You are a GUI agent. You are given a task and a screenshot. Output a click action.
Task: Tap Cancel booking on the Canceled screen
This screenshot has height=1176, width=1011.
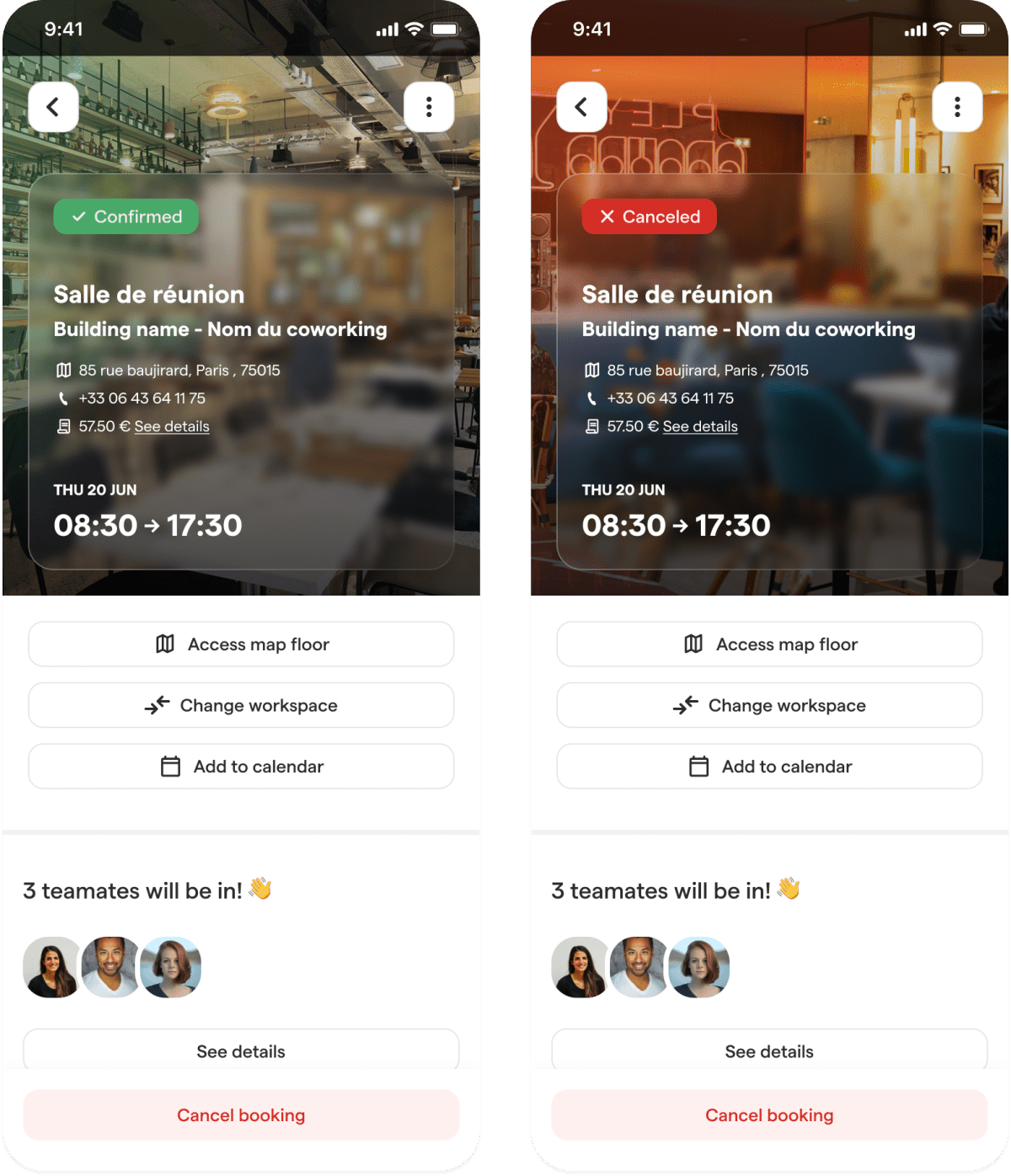point(769,1115)
